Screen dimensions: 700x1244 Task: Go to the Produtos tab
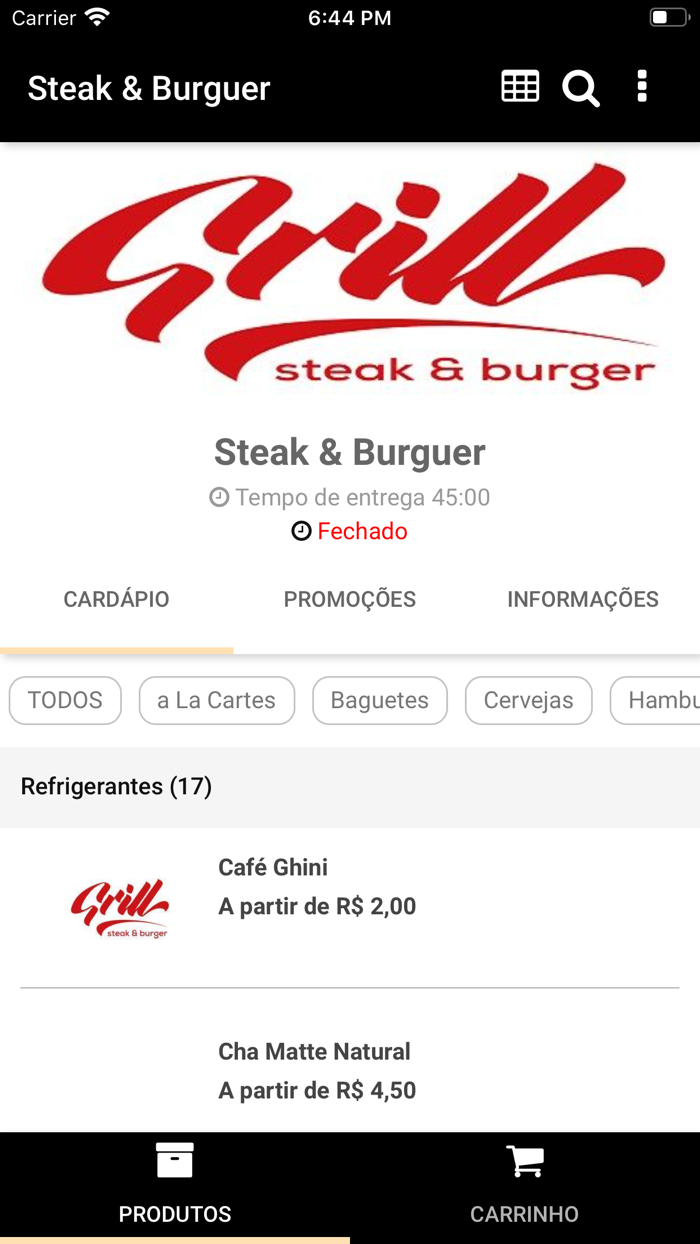(x=175, y=1187)
